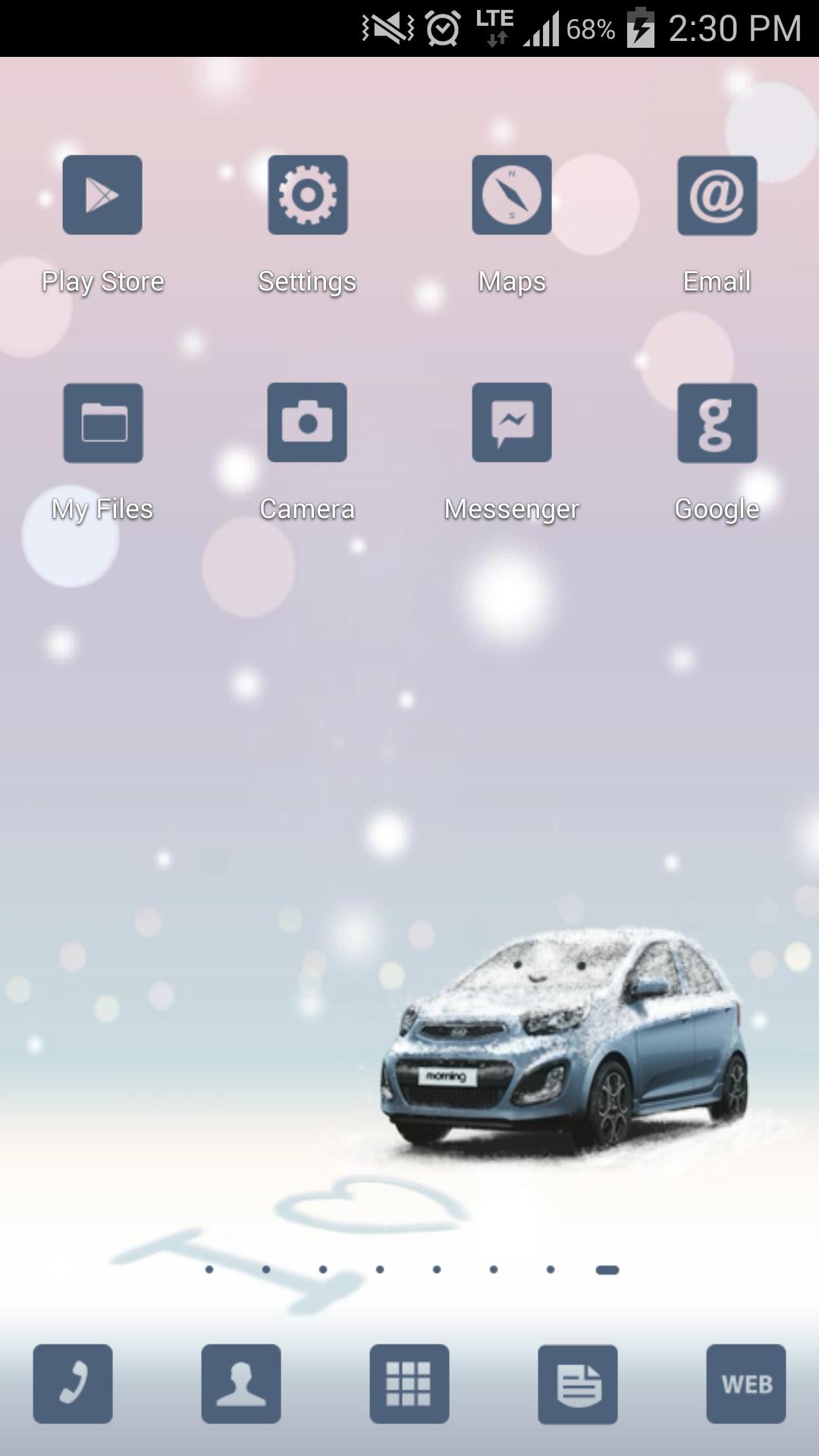Launch the WEB browser shortcut
Image resolution: width=819 pixels, height=1456 pixels.
[x=746, y=1384]
